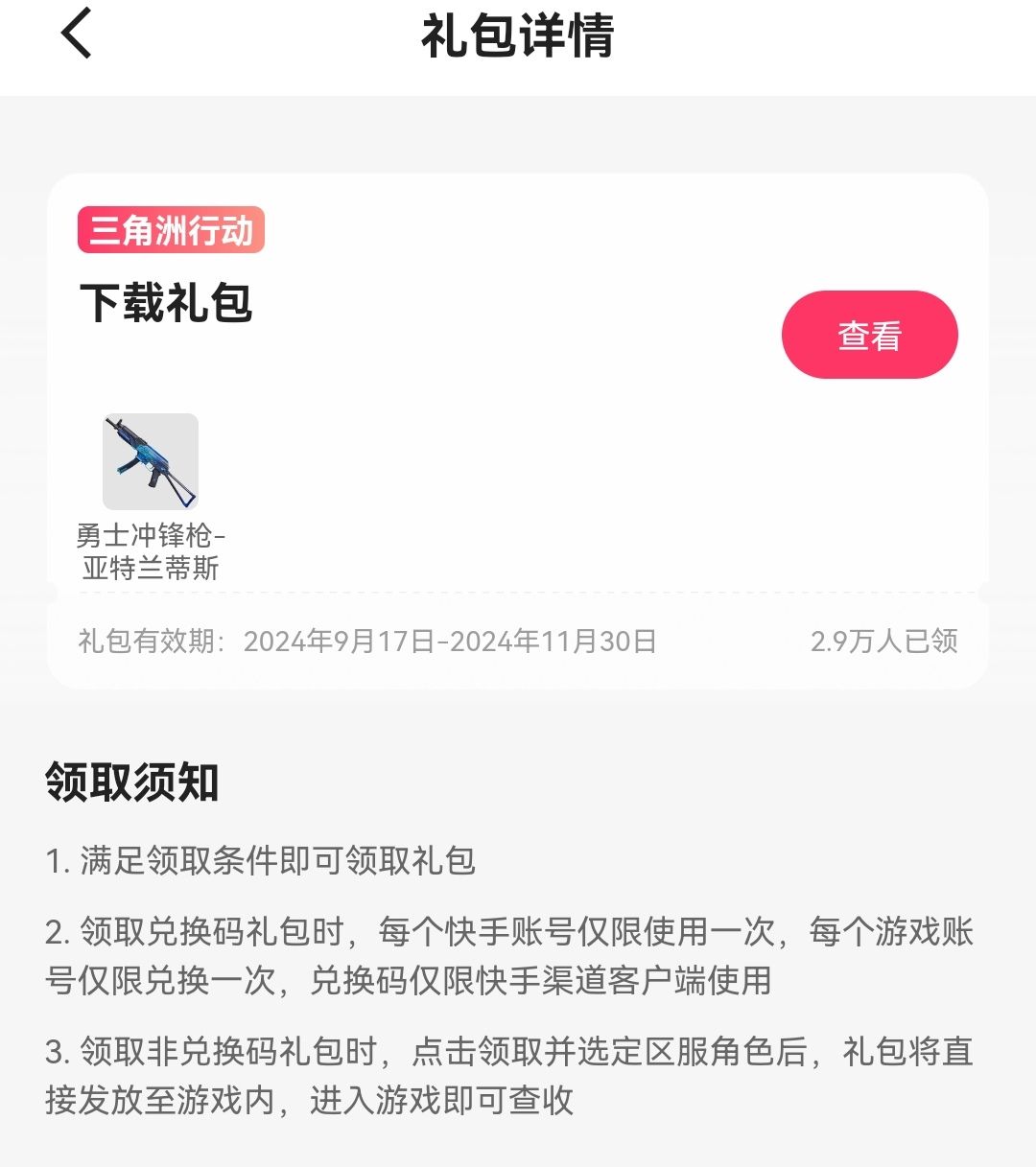Click the 礼包有效期 date range text

[367, 642]
